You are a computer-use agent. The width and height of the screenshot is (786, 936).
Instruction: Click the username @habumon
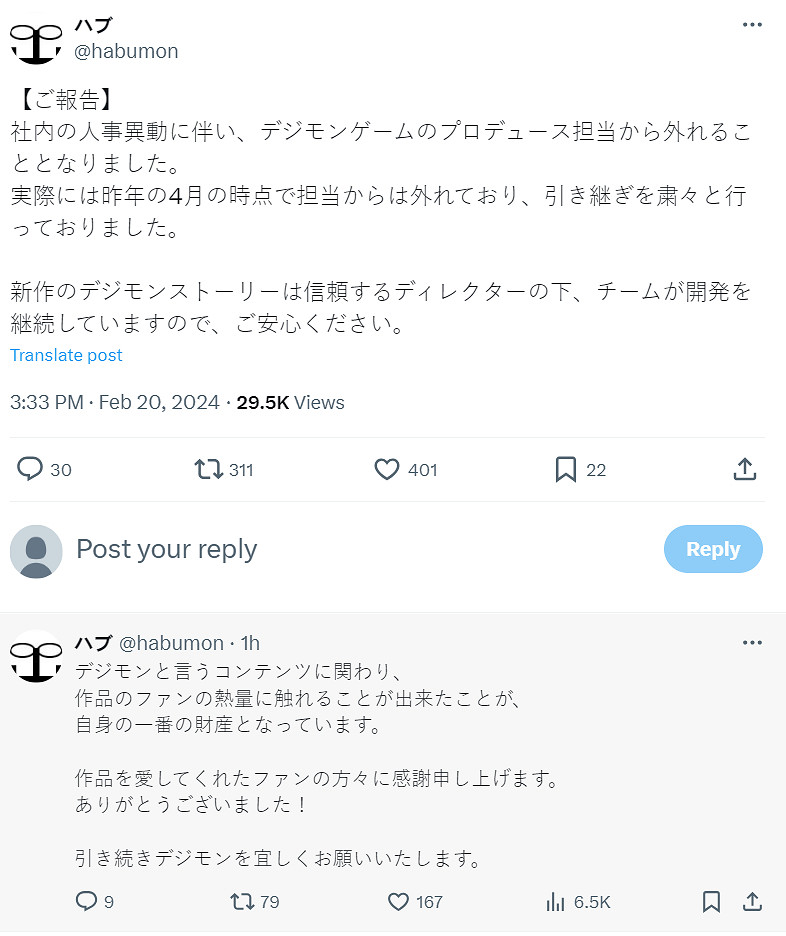(x=129, y=51)
